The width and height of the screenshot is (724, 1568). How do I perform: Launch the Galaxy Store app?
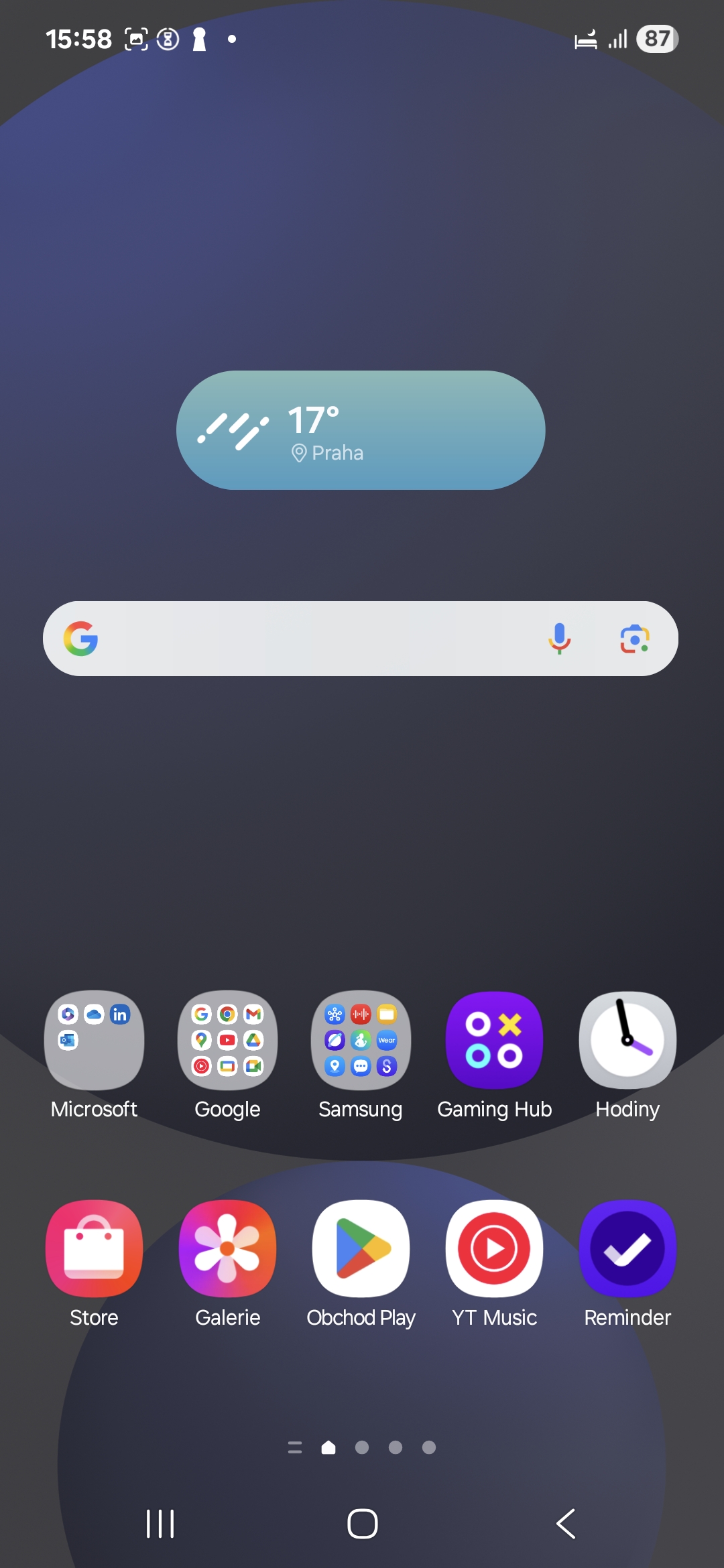coord(94,1248)
